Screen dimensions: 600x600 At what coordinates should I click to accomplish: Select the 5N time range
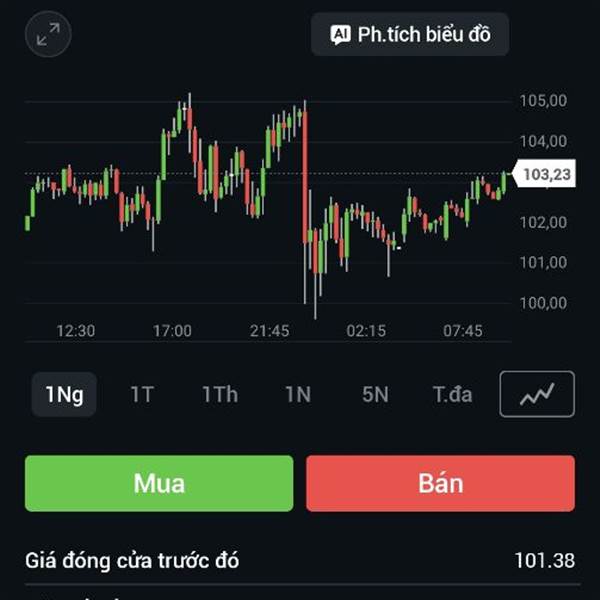point(375,394)
